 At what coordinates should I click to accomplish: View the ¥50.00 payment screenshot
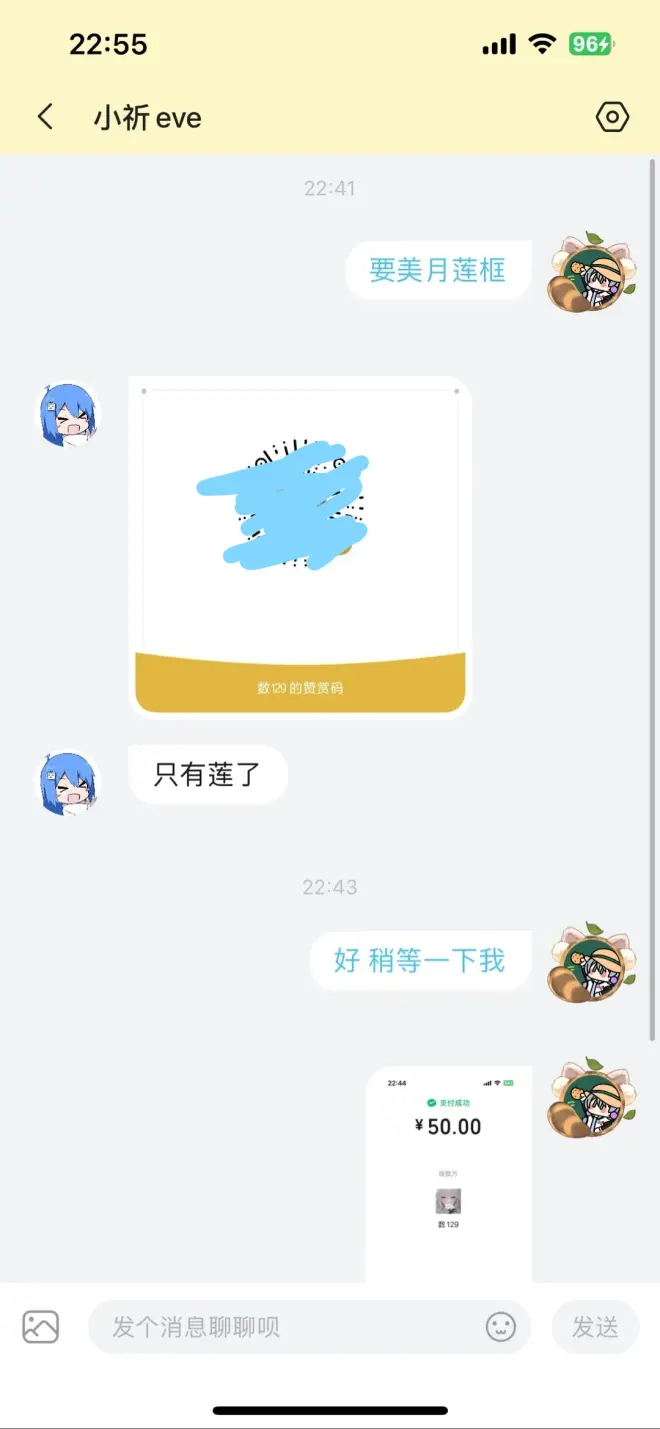[x=449, y=1175]
